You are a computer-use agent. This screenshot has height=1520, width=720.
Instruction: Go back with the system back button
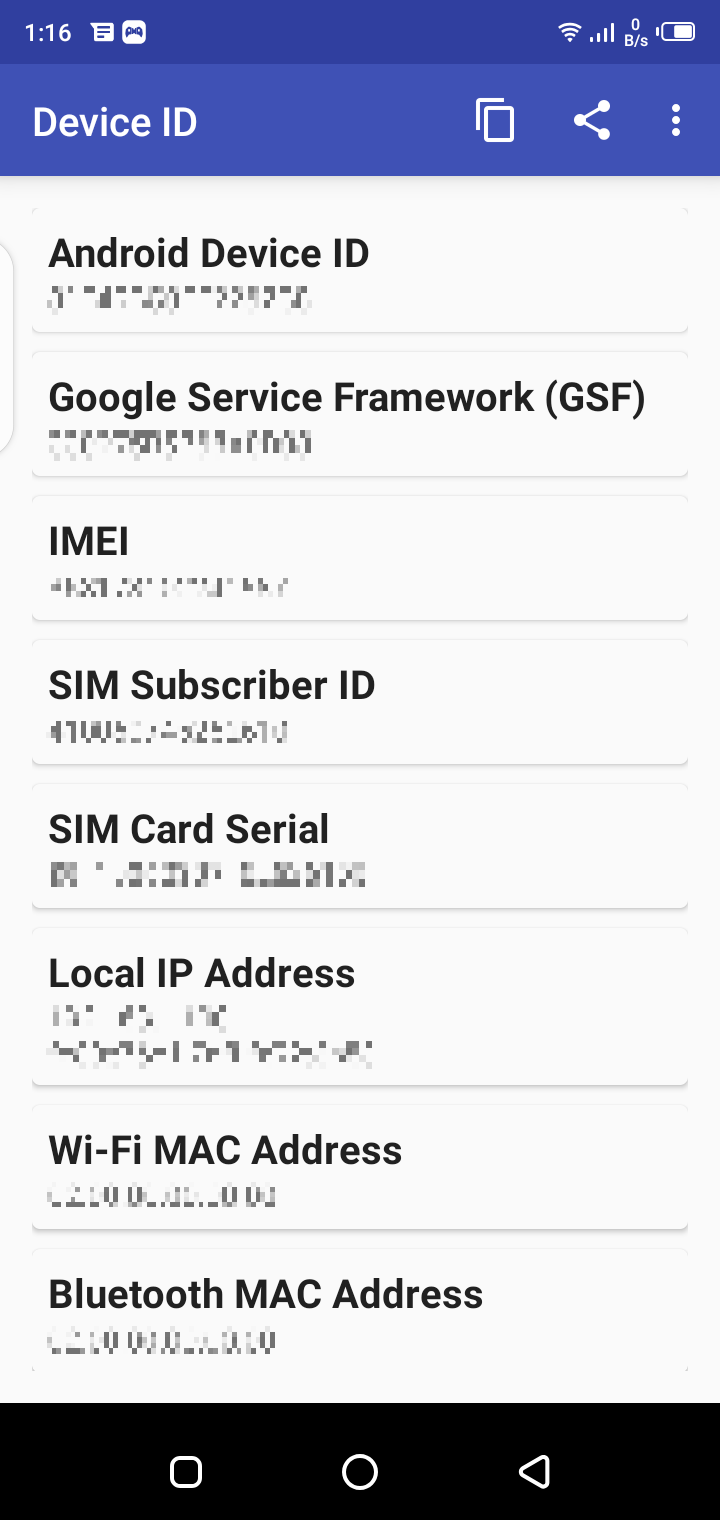534,1471
